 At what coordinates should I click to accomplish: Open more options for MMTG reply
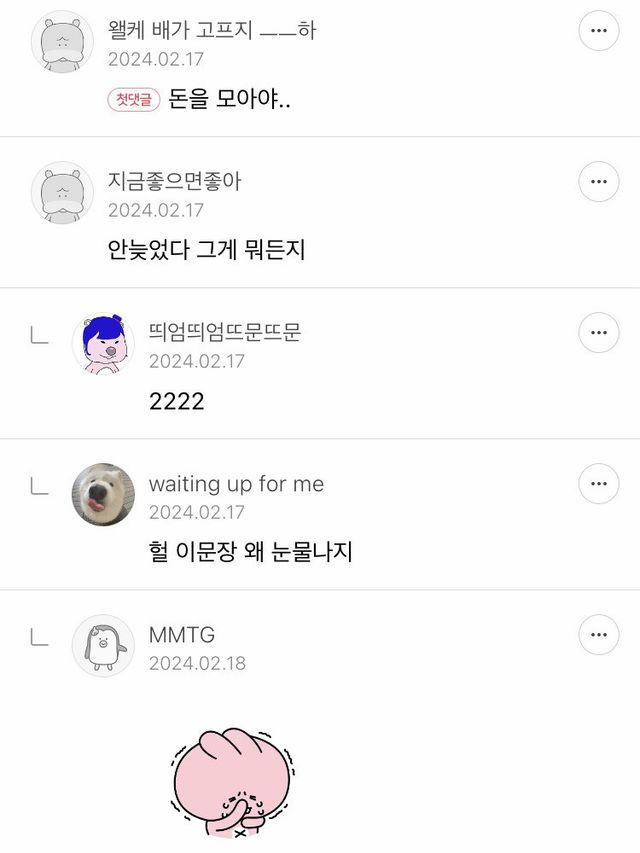point(599,635)
